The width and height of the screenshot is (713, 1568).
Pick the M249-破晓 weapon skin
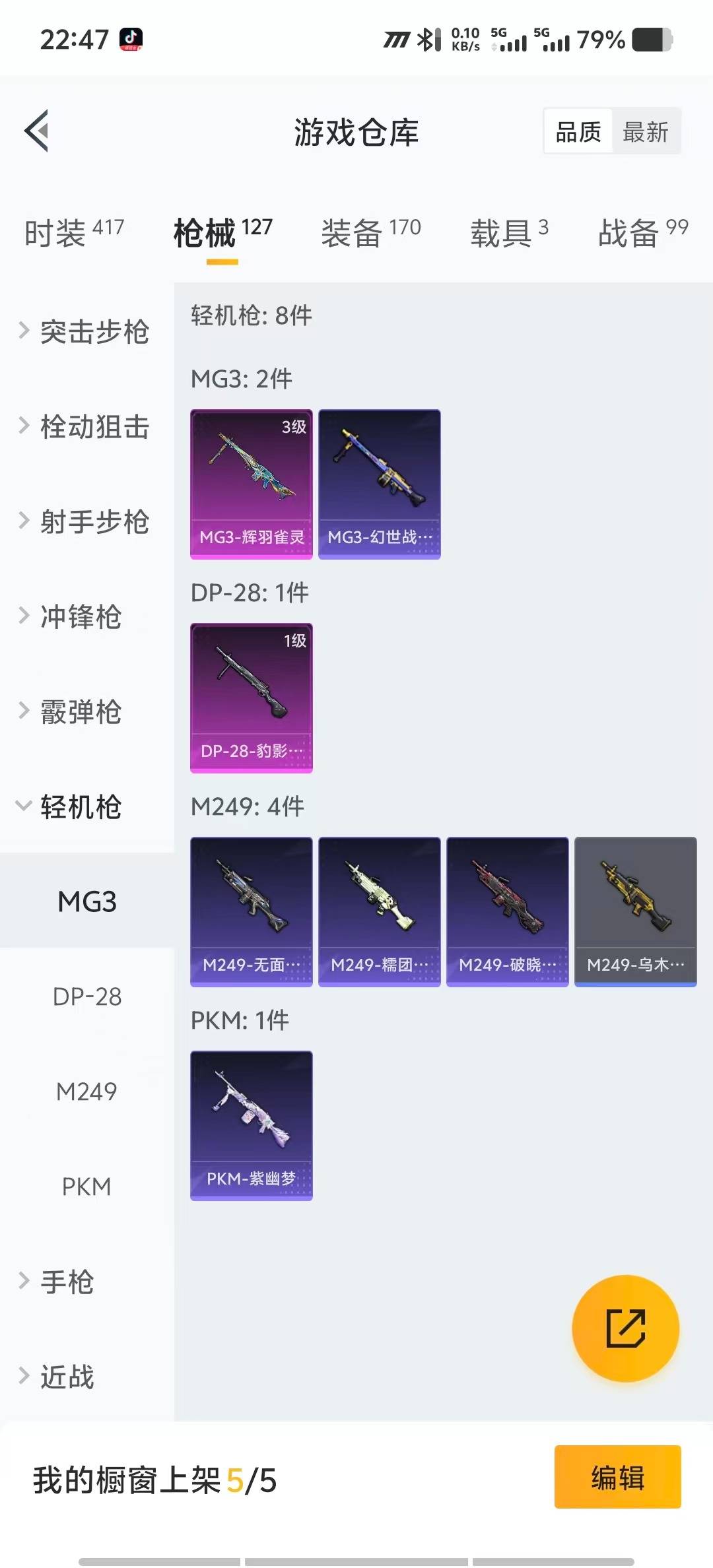tap(507, 912)
